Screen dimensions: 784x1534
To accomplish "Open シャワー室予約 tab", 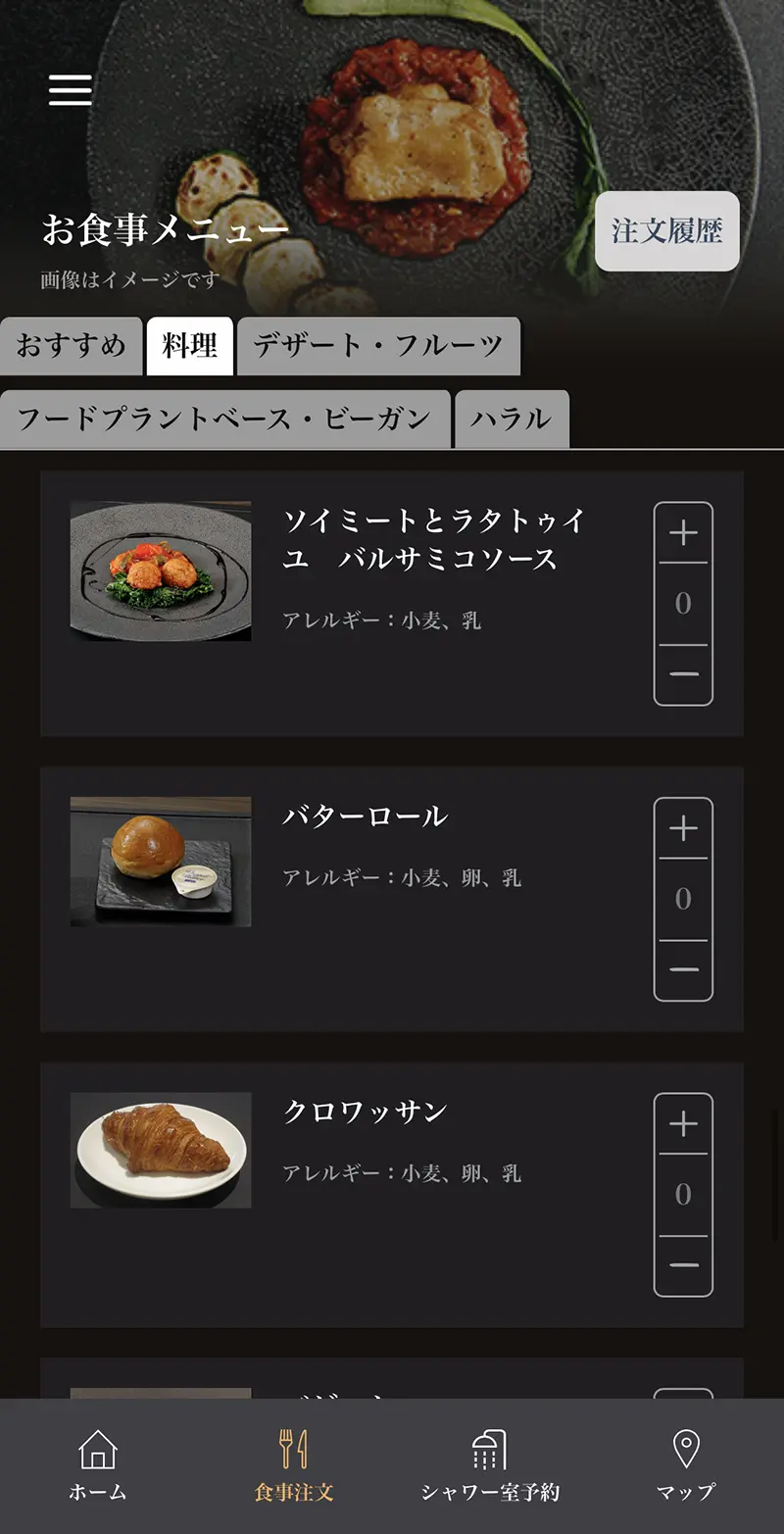I will (489, 1465).
